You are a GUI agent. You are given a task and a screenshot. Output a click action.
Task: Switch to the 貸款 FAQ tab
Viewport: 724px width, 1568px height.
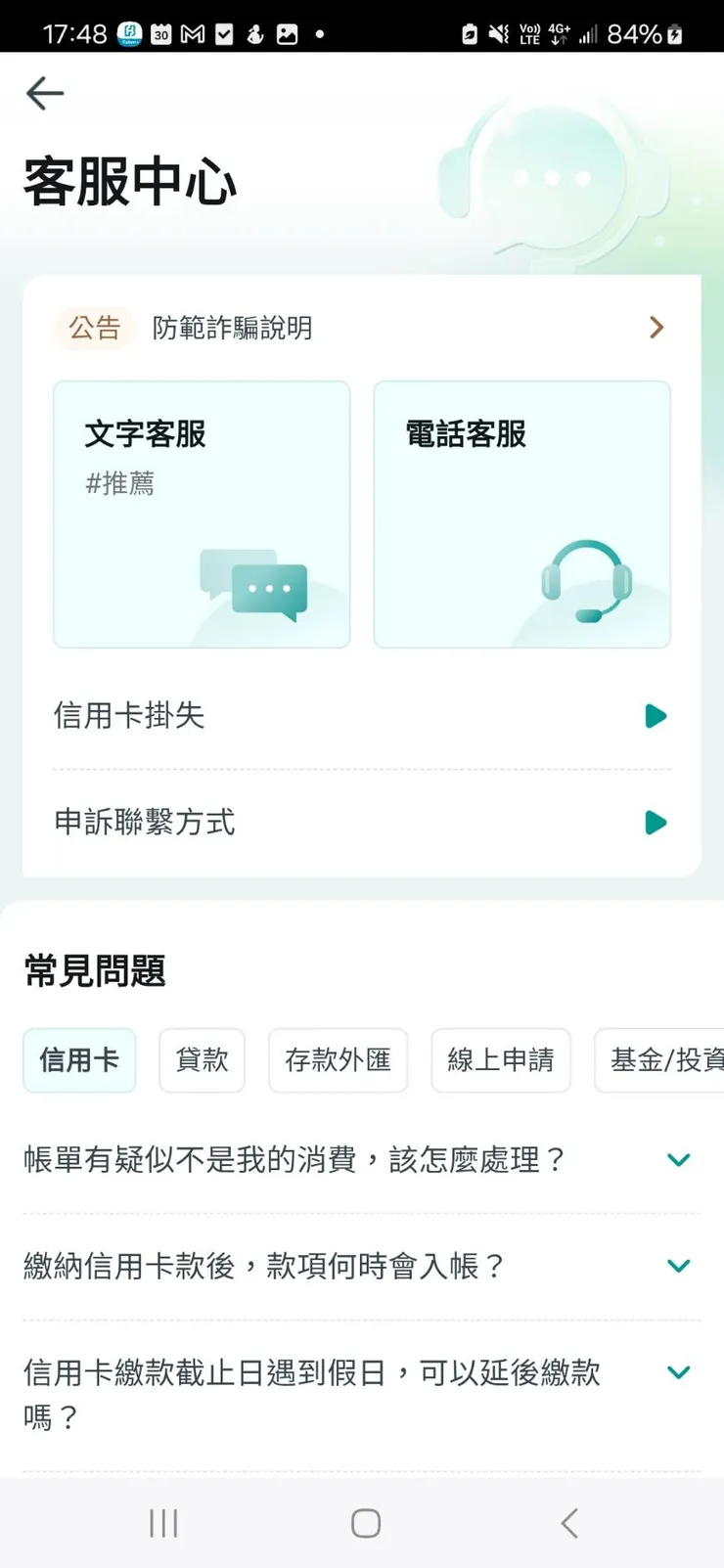pos(202,1060)
